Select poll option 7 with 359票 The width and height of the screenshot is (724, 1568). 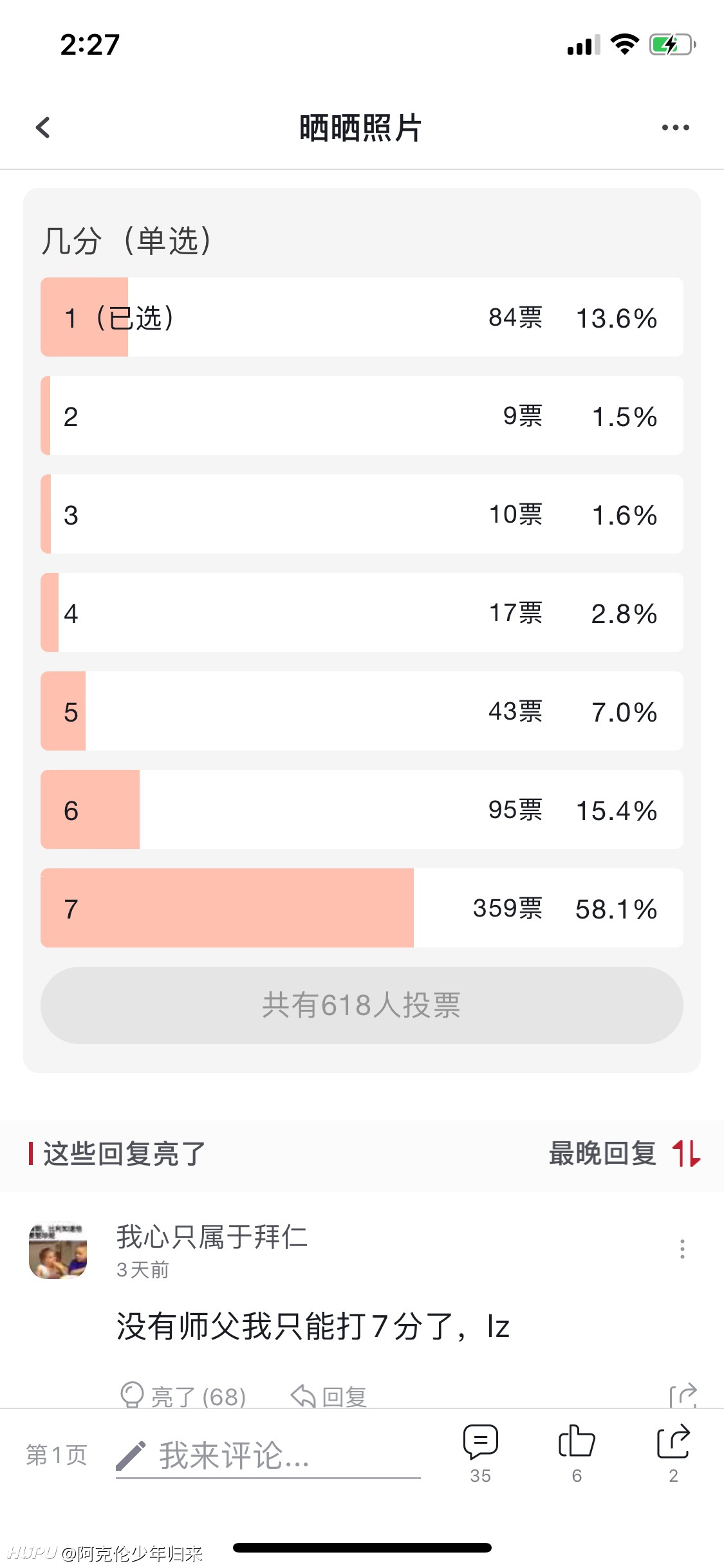(x=362, y=908)
